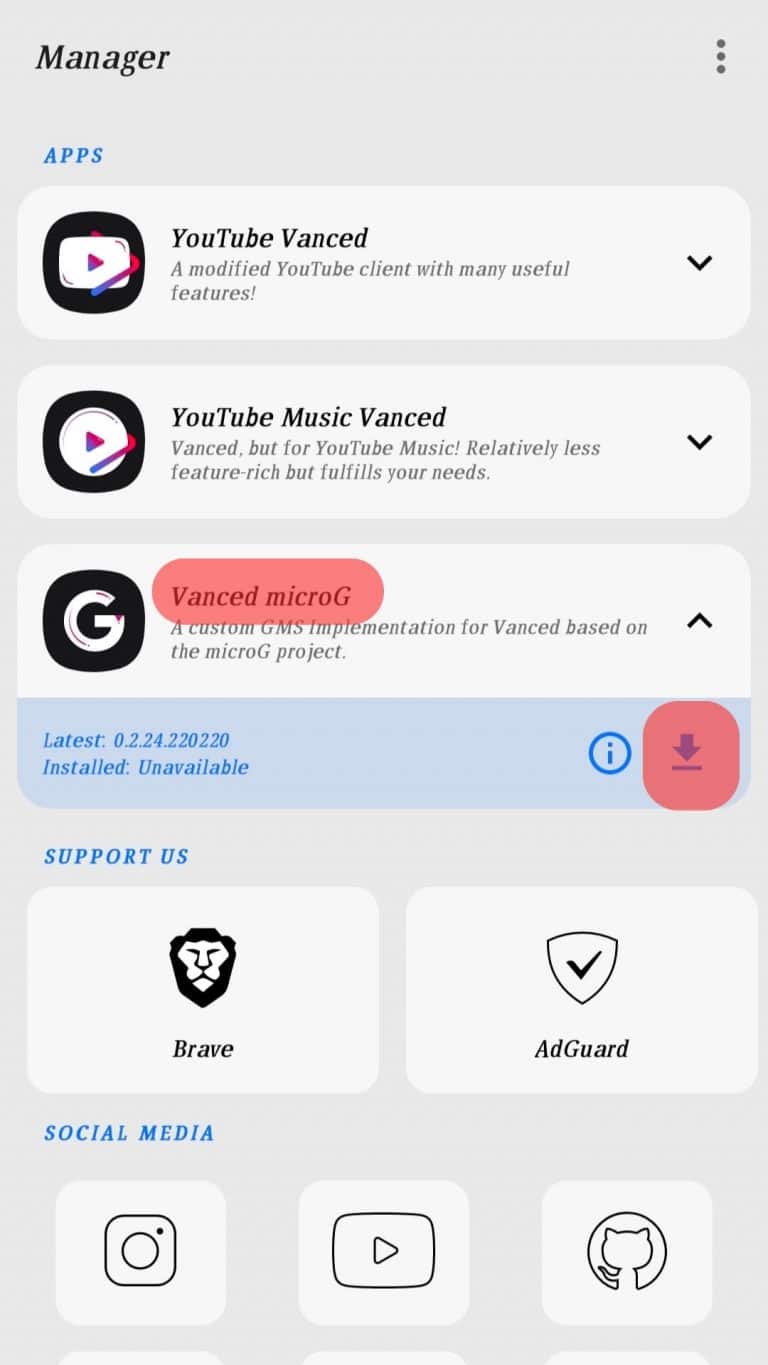Select the AdGuard support card
The width and height of the screenshot is (768, 1365).
click(x=581, y=989)
